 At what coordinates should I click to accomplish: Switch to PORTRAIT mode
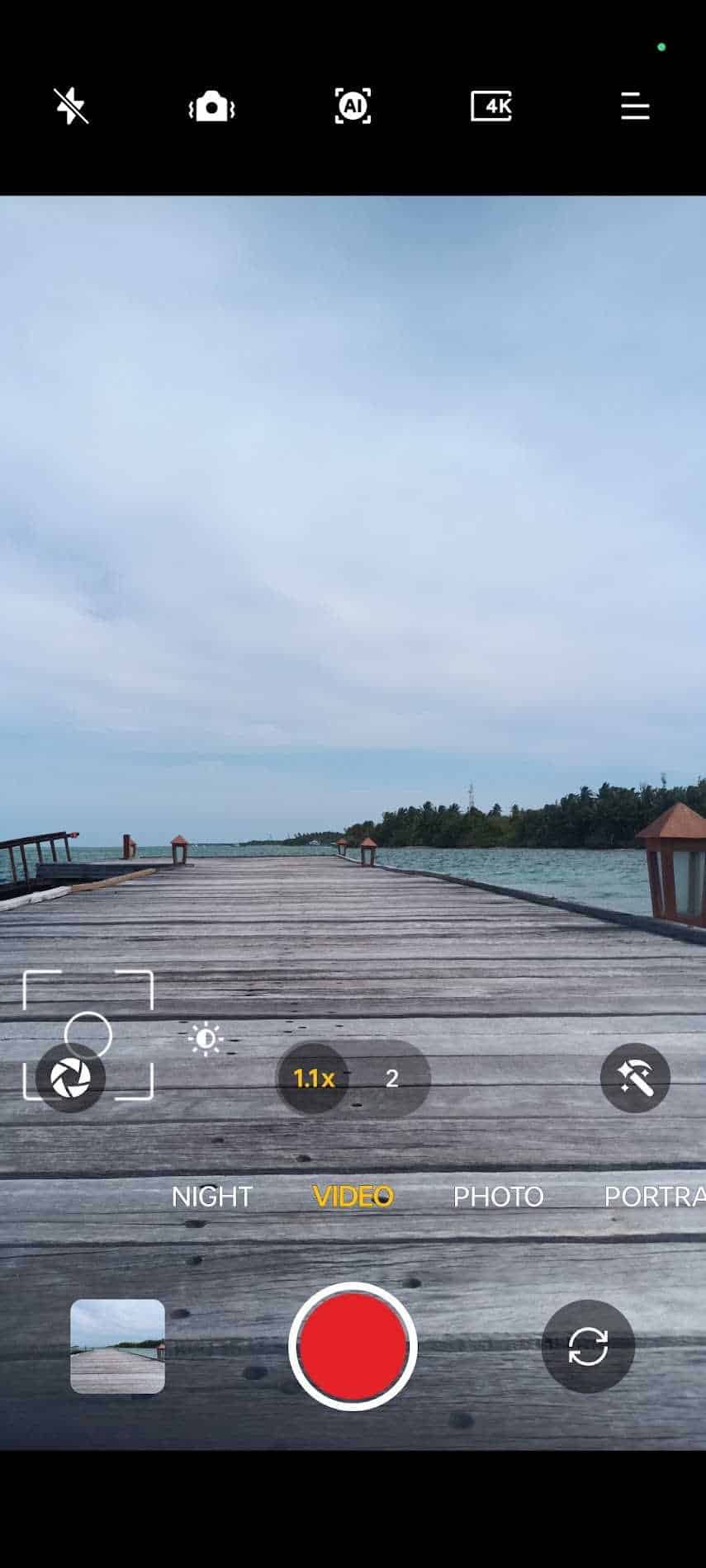coord(652,1197)
